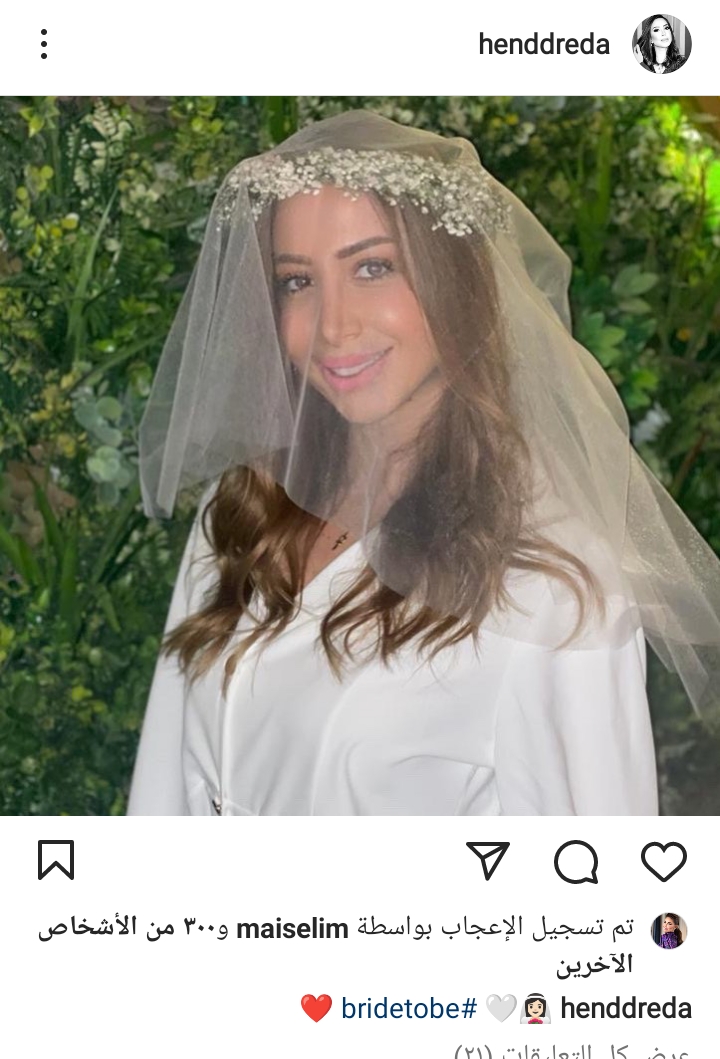Open the three-dot overflow menu
The width and height of the screenshot is (720, 1059).
pos(44,44)
